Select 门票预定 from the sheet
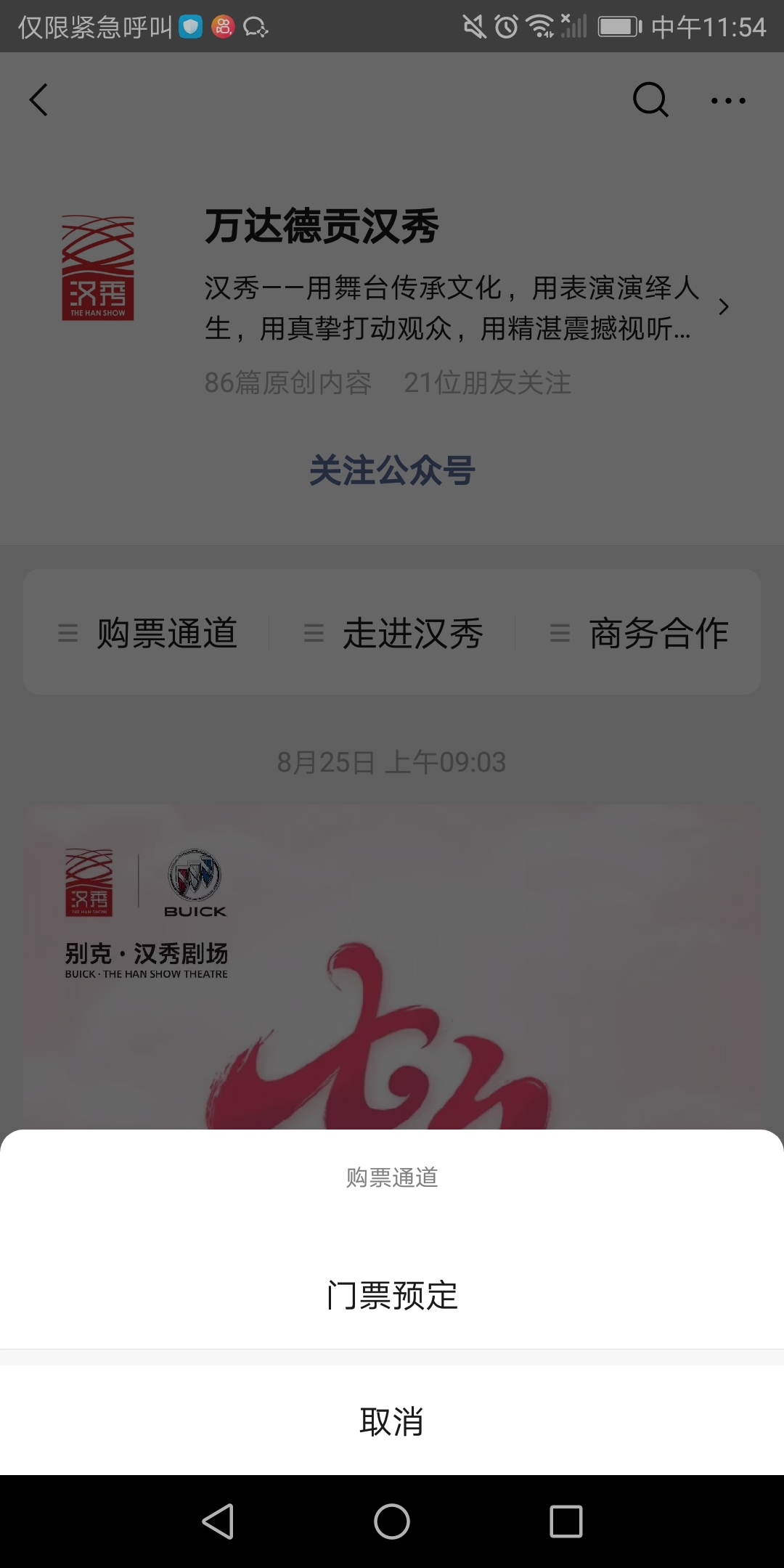The width and height of the screenshot is (784, 1568). coord(392,1296)
